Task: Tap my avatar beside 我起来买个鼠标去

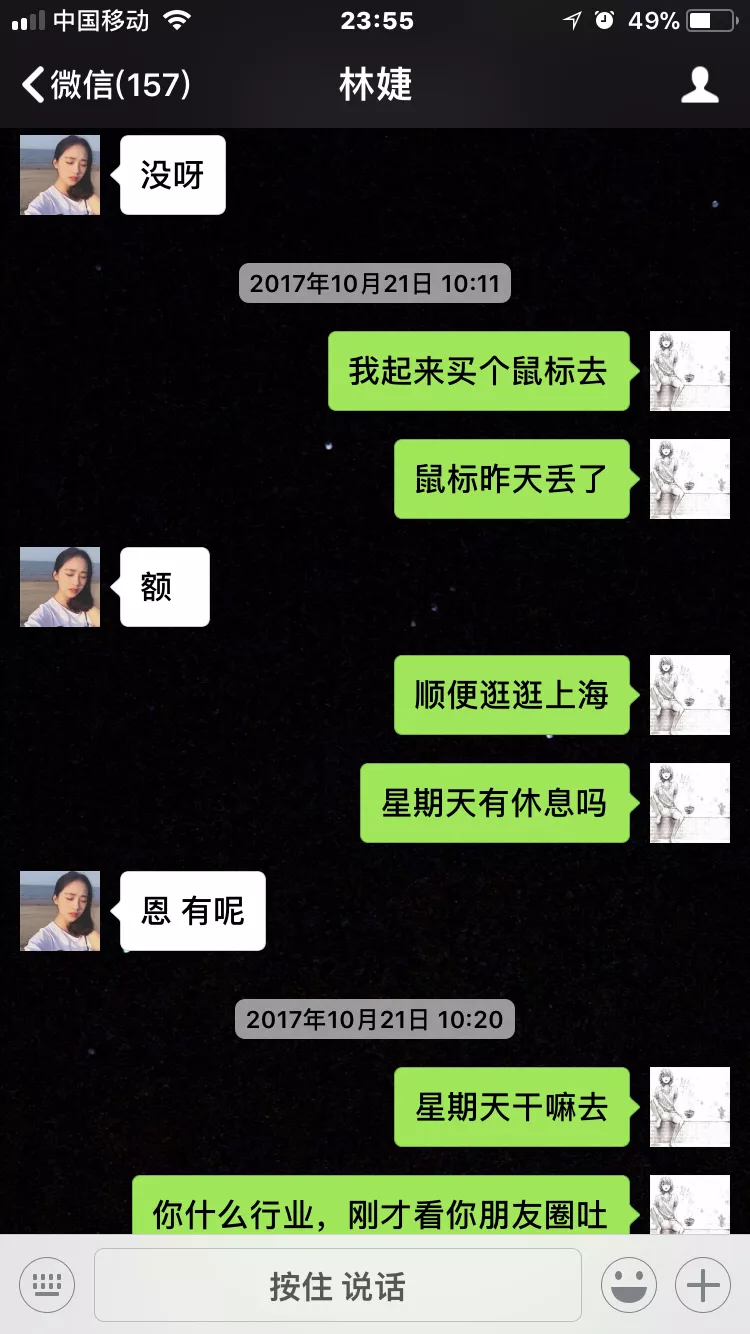Action: point(690,371)
